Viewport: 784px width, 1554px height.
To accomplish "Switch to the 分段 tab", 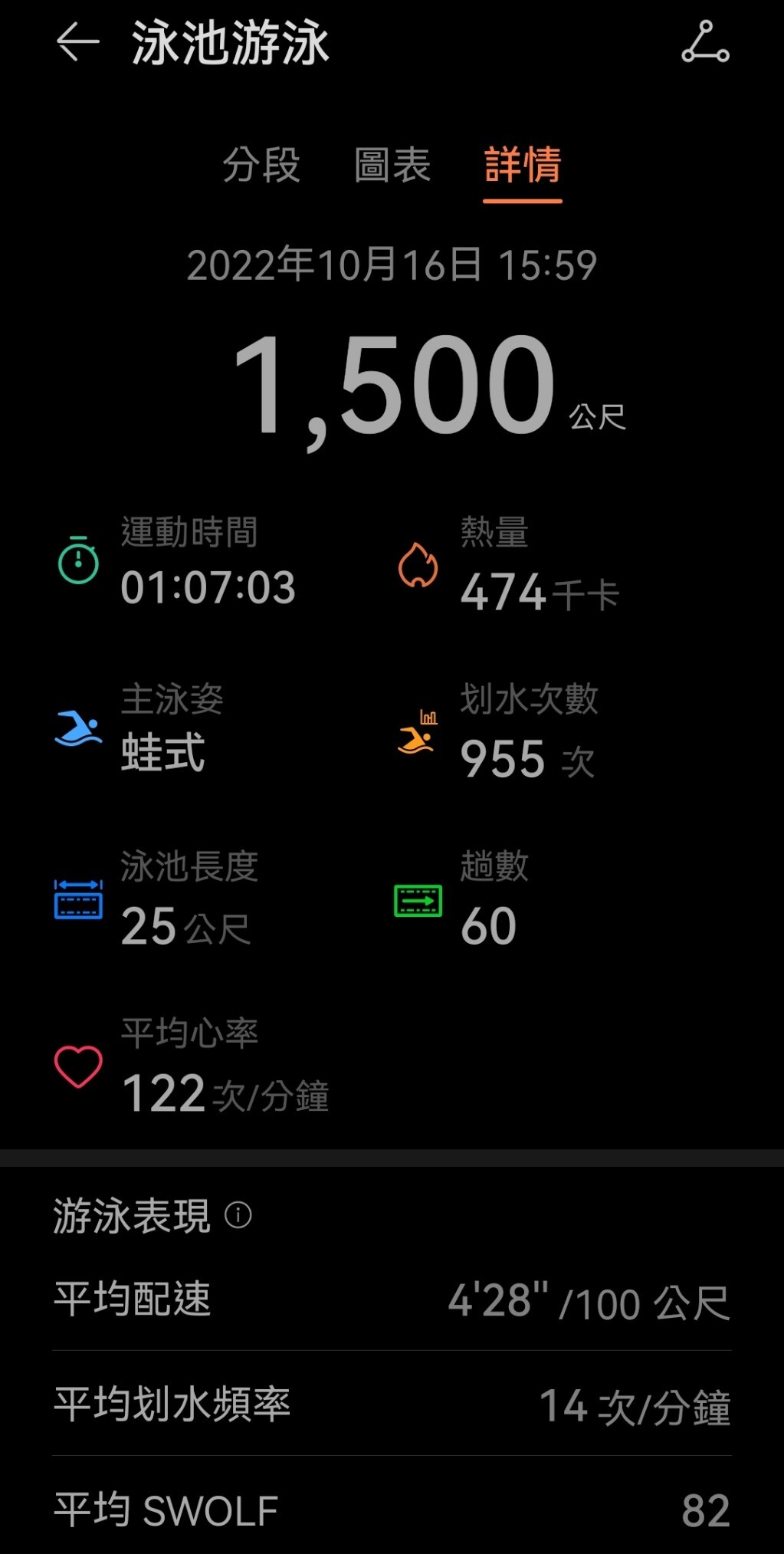I will pos(261,165).
